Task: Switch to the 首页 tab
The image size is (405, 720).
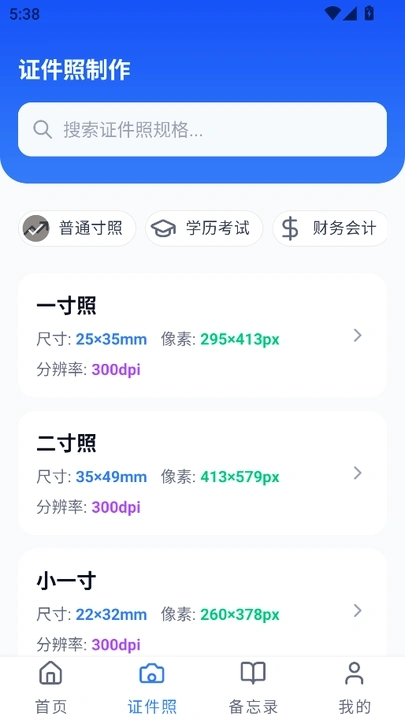Action: click(51, 688)
